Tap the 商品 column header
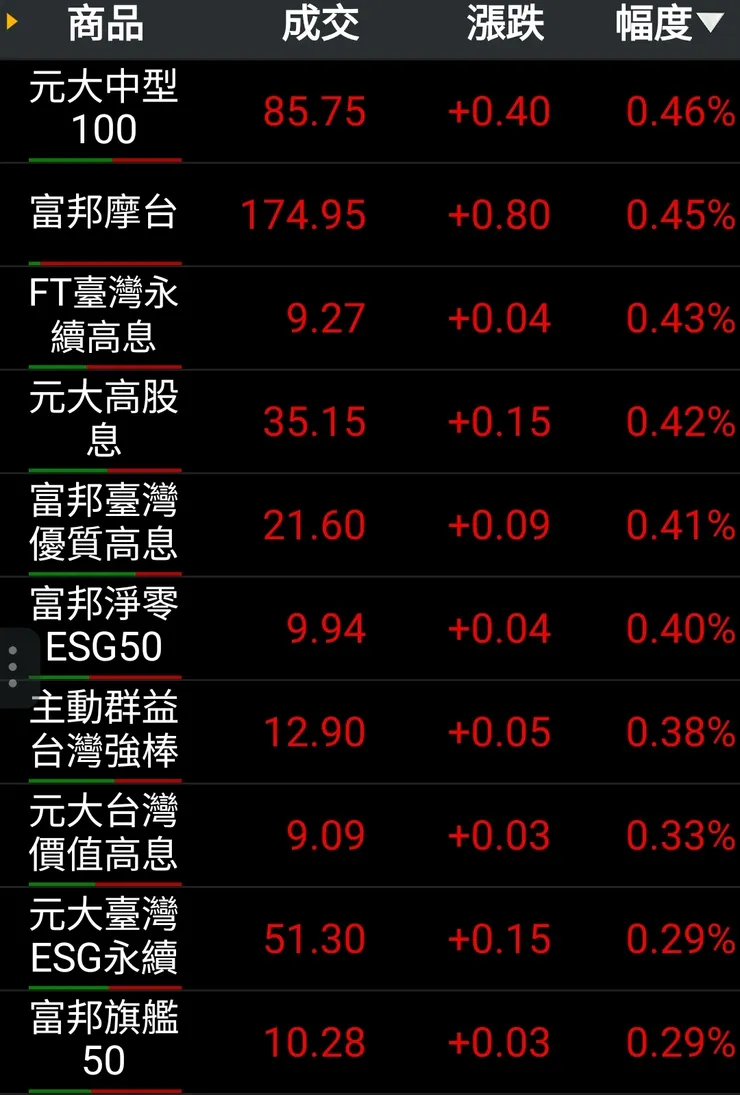This screenshot has height=1095, width=740. (x=105, y=25)
